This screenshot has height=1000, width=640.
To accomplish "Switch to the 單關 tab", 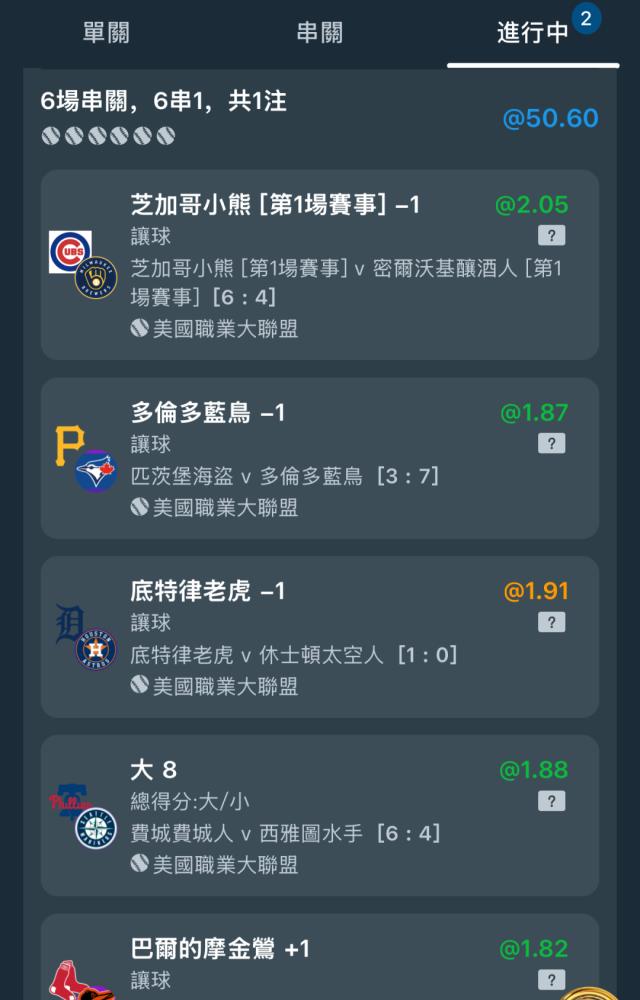I will point(106,33).
